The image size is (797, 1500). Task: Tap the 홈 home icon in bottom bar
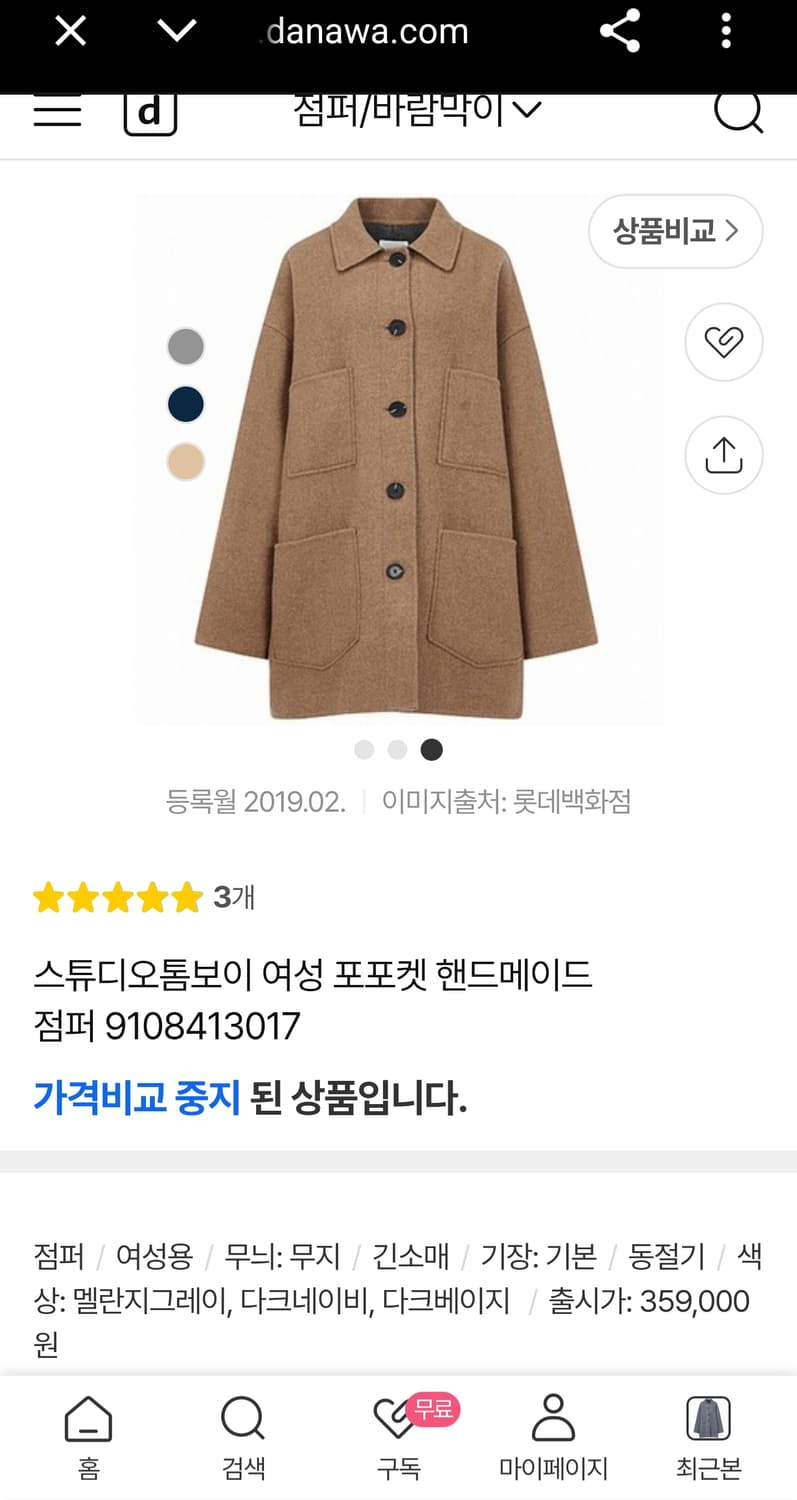click(88, 1418)
